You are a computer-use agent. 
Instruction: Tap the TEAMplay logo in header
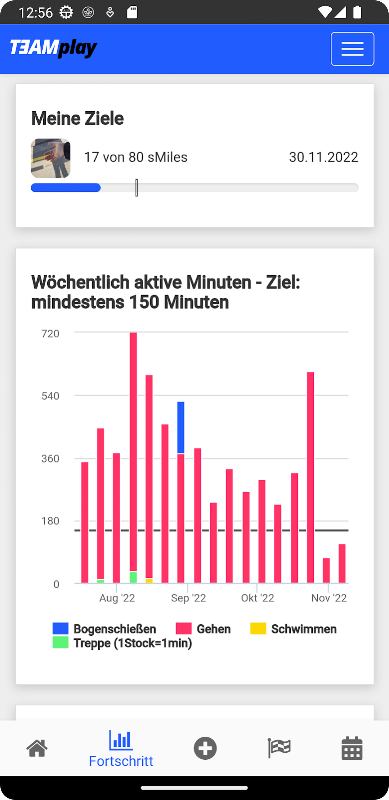pos(54,48)
